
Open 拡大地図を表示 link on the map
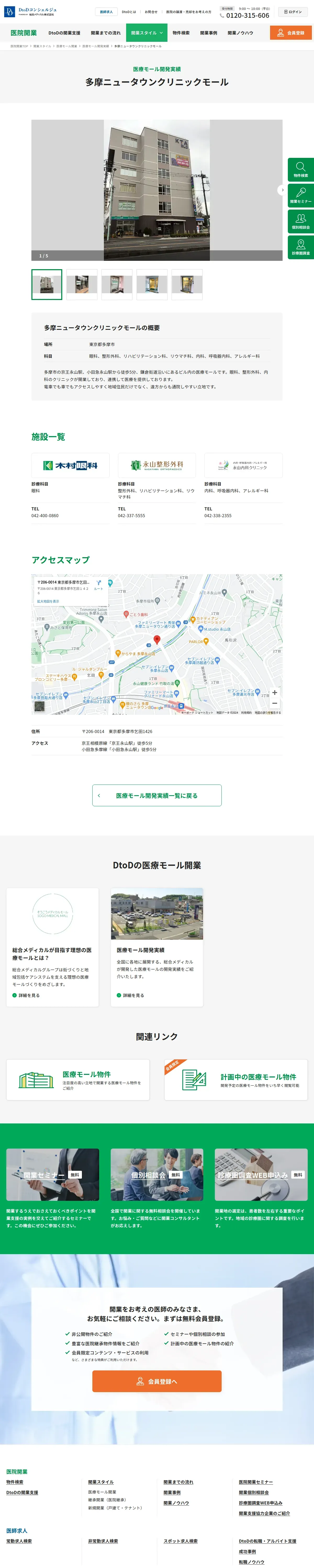coord(48,601)
